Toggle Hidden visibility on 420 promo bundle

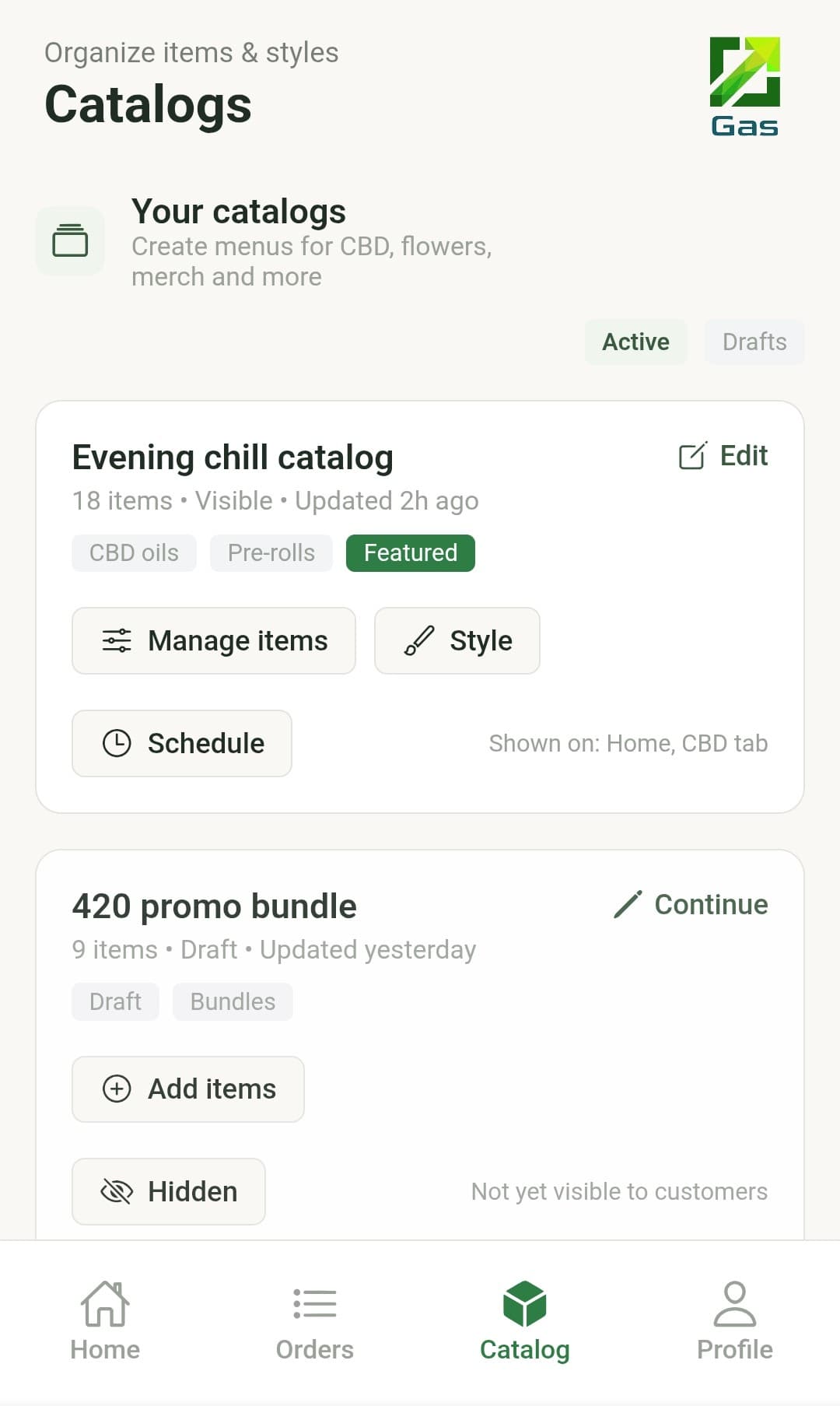pyautogui.click(x=168, y=1191)
